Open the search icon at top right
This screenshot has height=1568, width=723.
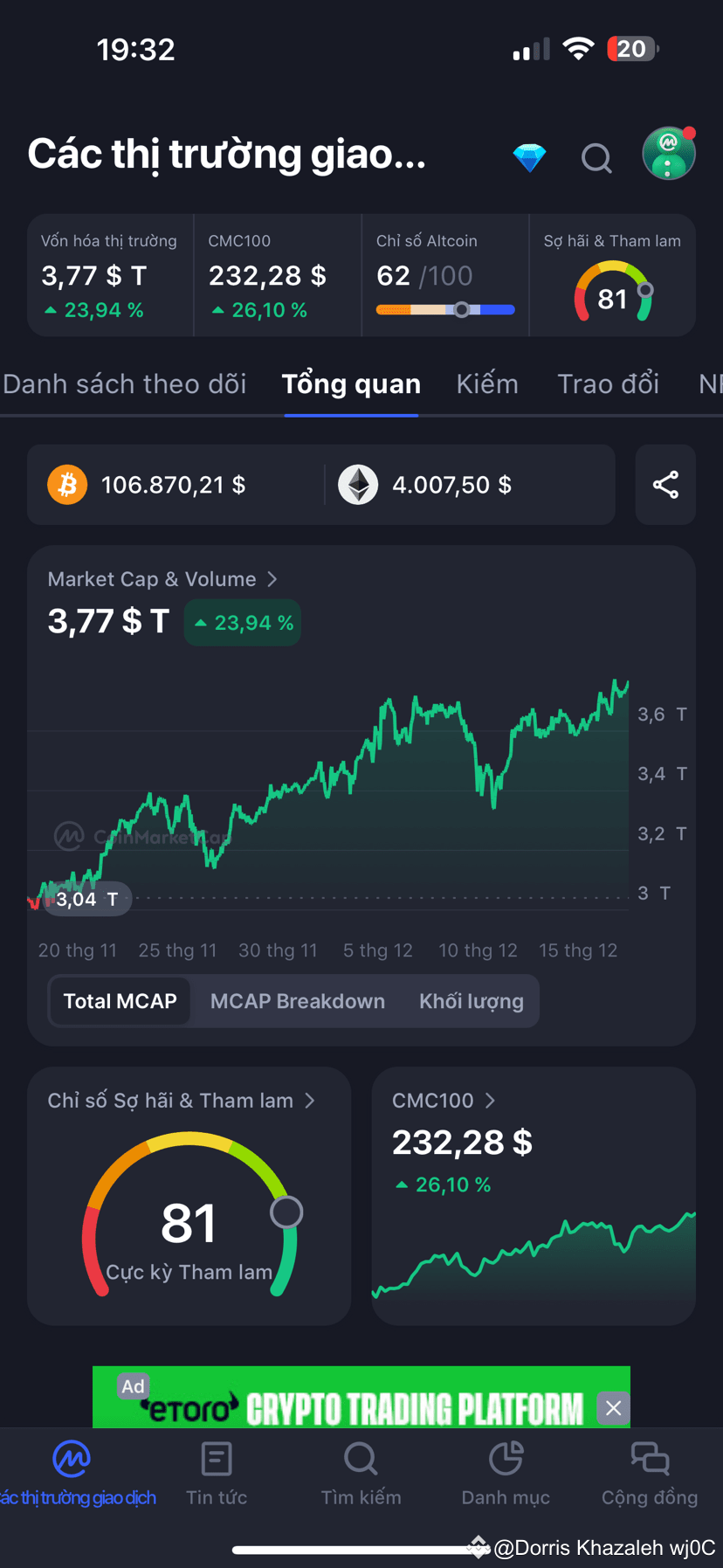pos(596,158)
